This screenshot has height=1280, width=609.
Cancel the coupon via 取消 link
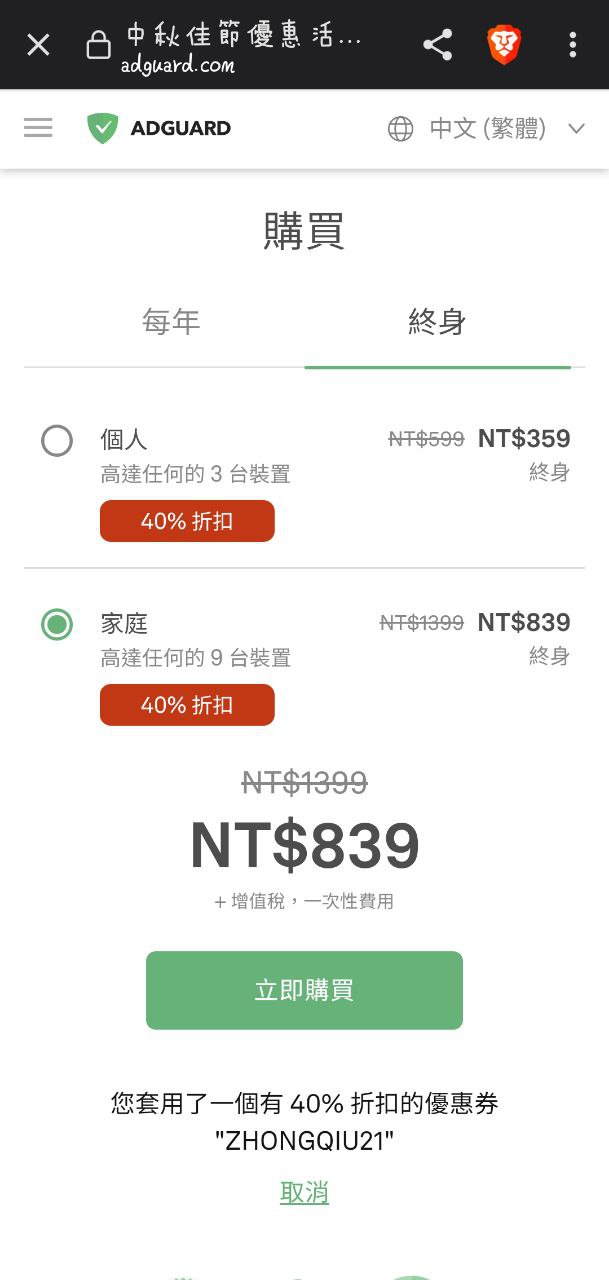(304, 1192)
